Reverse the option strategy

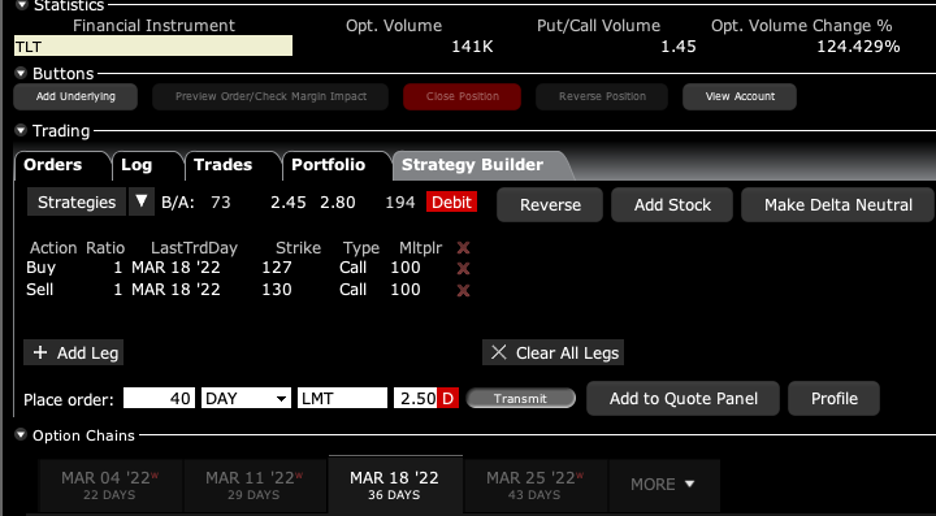click(x=550, y=204)
